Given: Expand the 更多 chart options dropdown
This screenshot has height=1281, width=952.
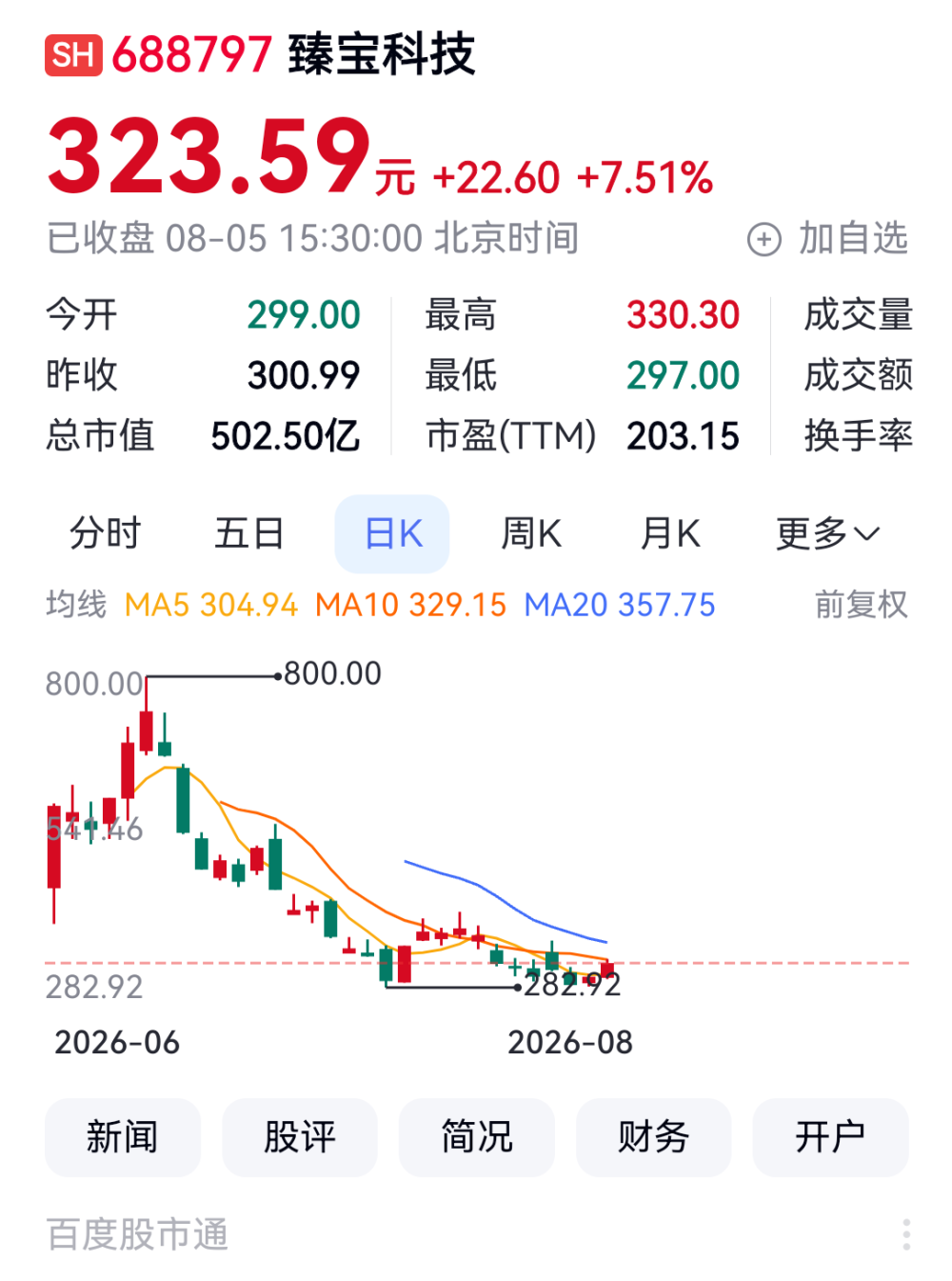Looking at the screenshot, I should click(827, 533).
